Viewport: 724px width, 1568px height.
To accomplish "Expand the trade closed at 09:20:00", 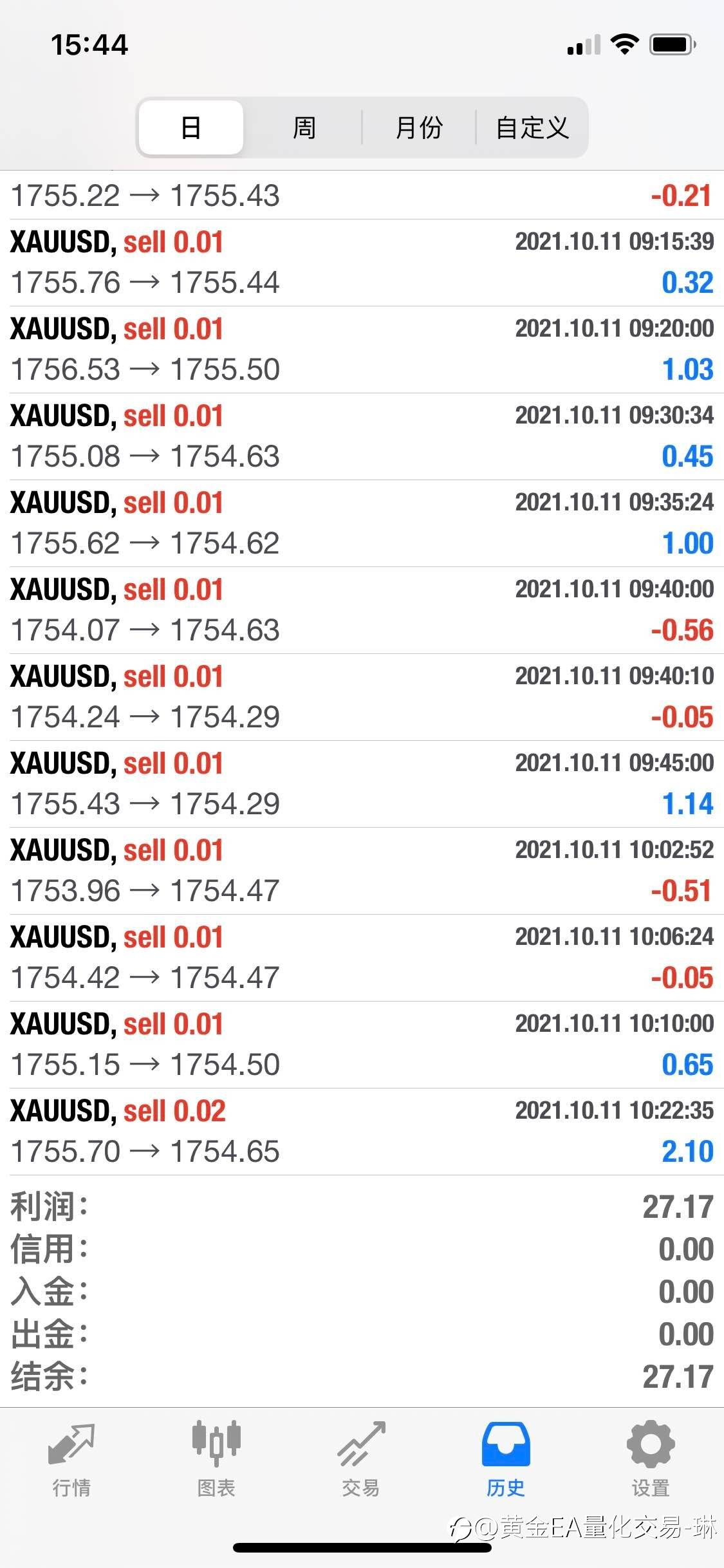I will (362, 350).
